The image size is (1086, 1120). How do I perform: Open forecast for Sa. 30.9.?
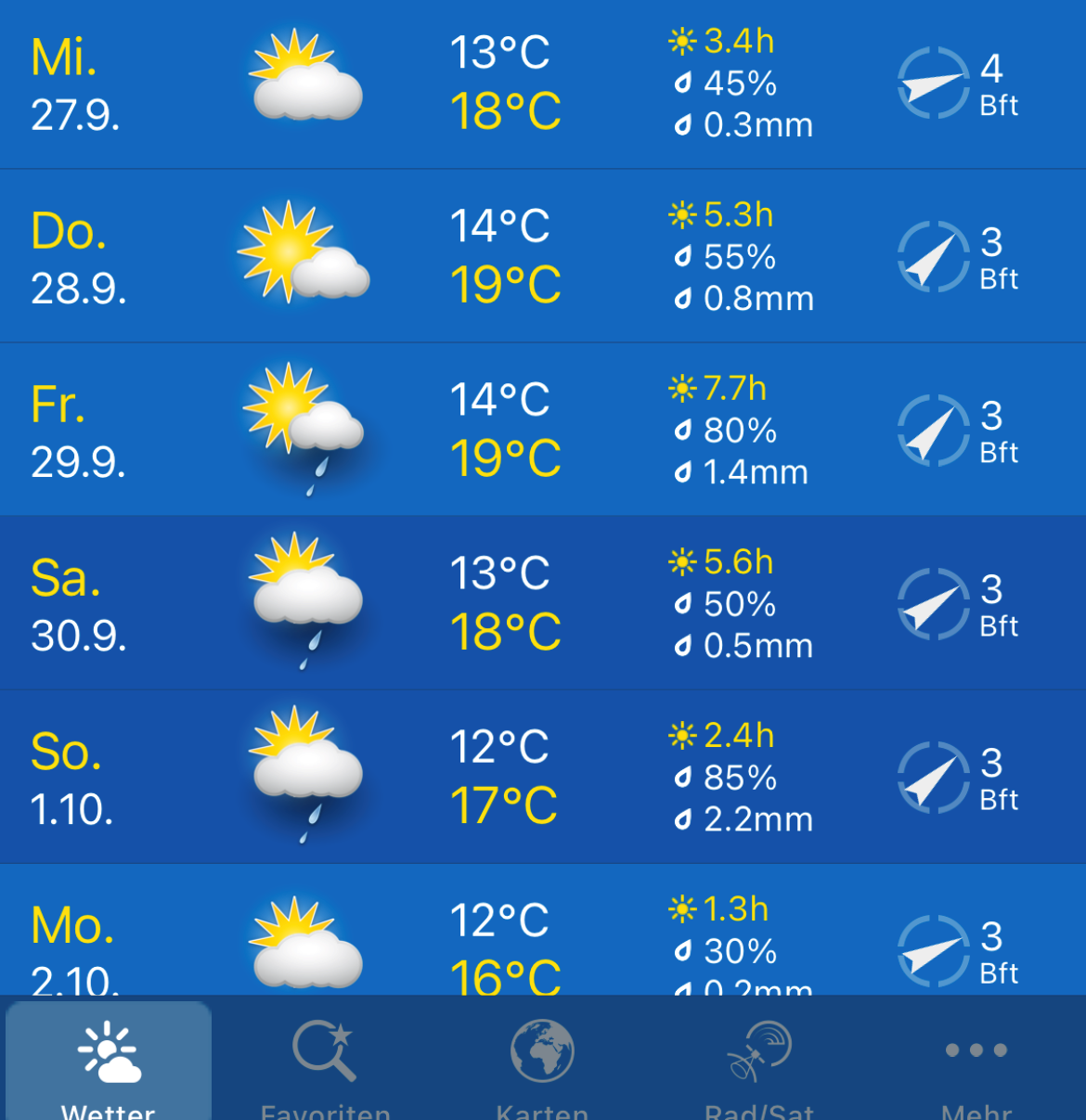click(x=543, y=604)
